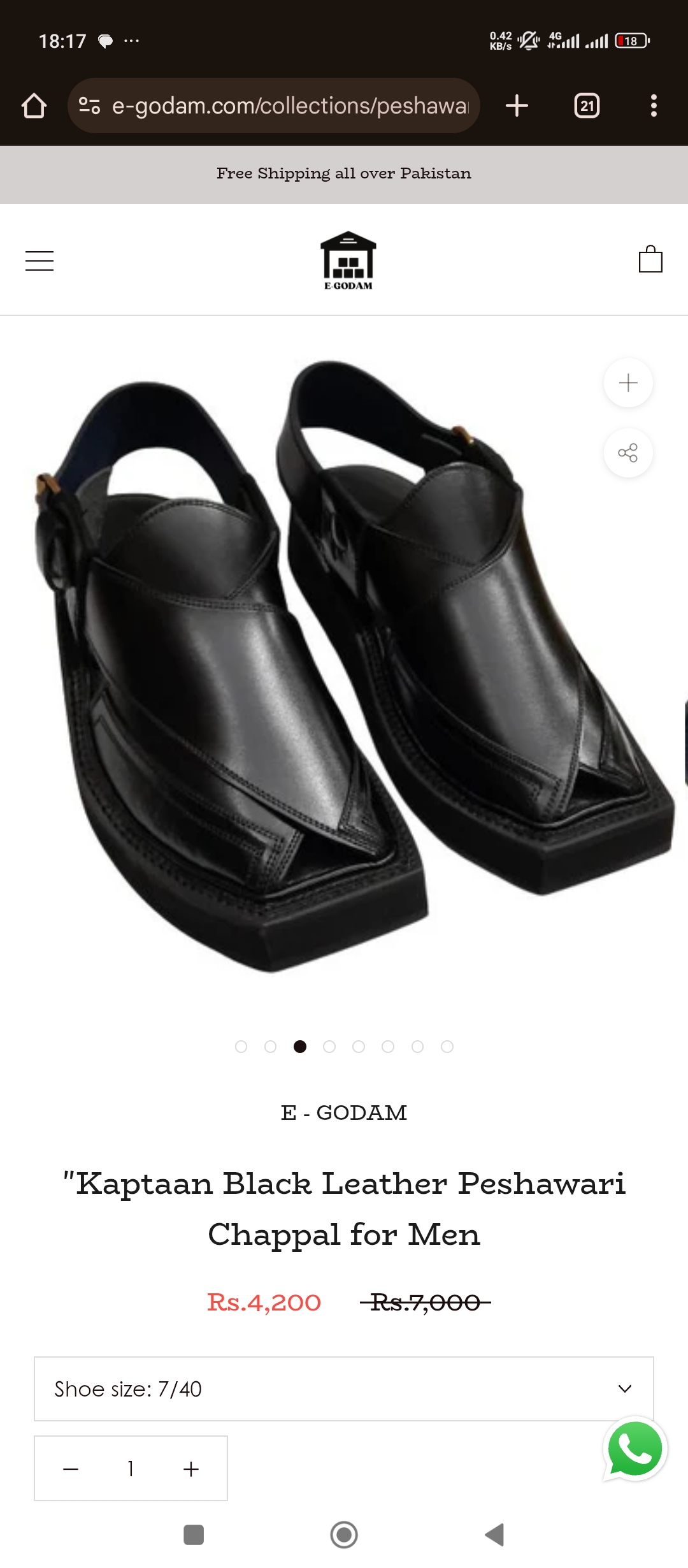This screenshot has width=688, height=1568.
Task: Expand the Shoe size dropdown
Action: coord(343,1389)
